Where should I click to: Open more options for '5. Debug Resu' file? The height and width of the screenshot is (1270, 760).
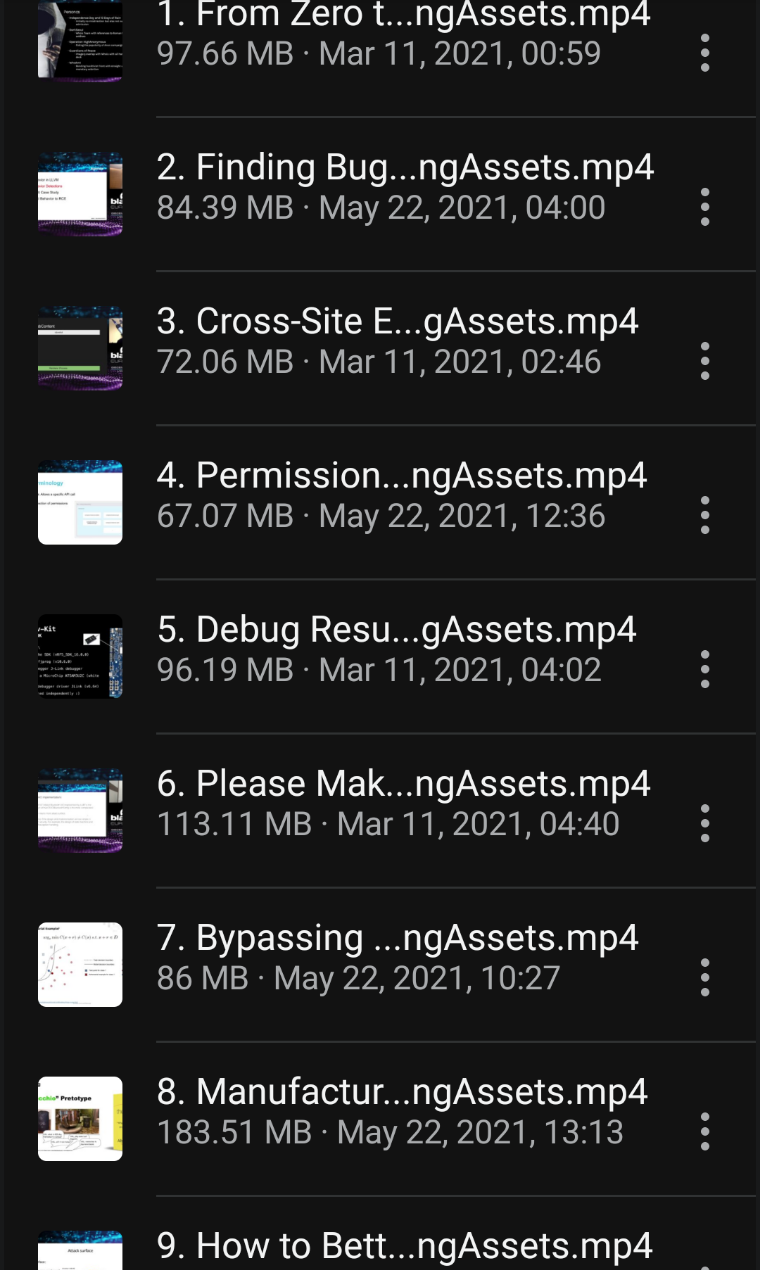click(705, 669)
